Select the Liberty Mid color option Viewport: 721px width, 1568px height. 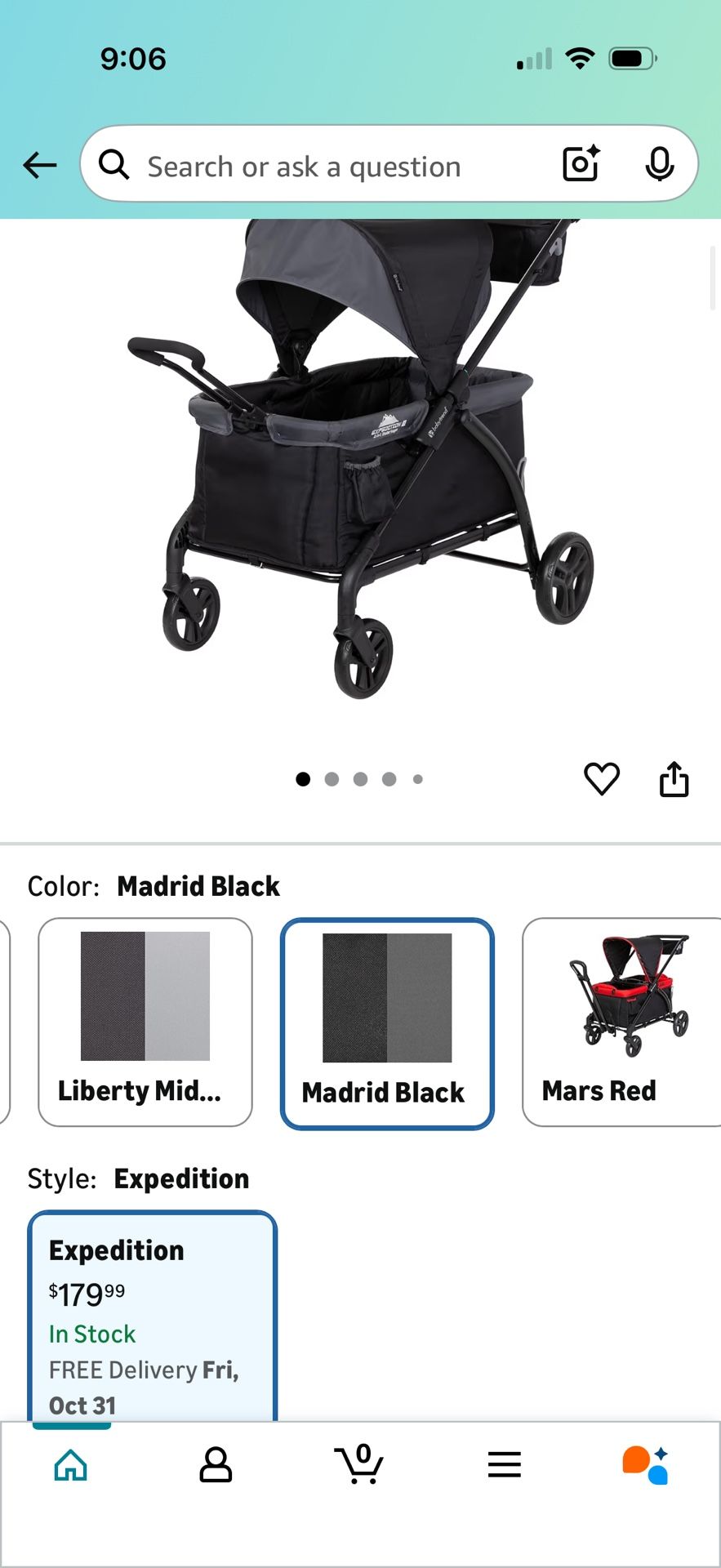click(x=145, y=1021)
